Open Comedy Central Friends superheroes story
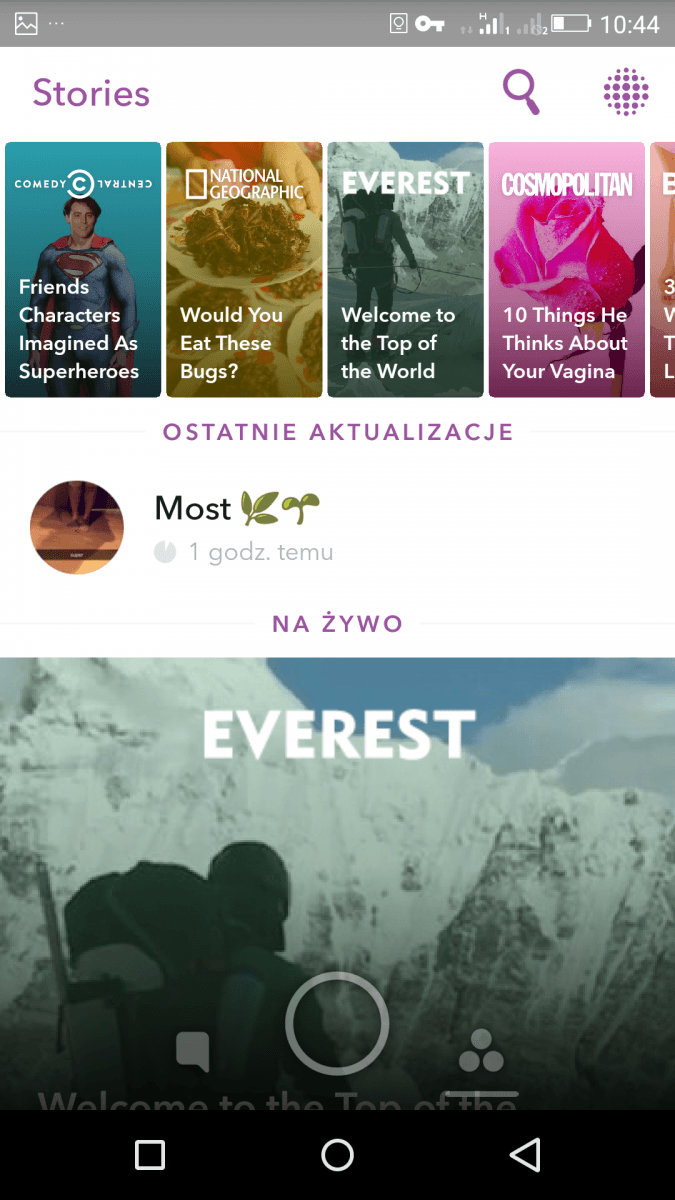 83,270
